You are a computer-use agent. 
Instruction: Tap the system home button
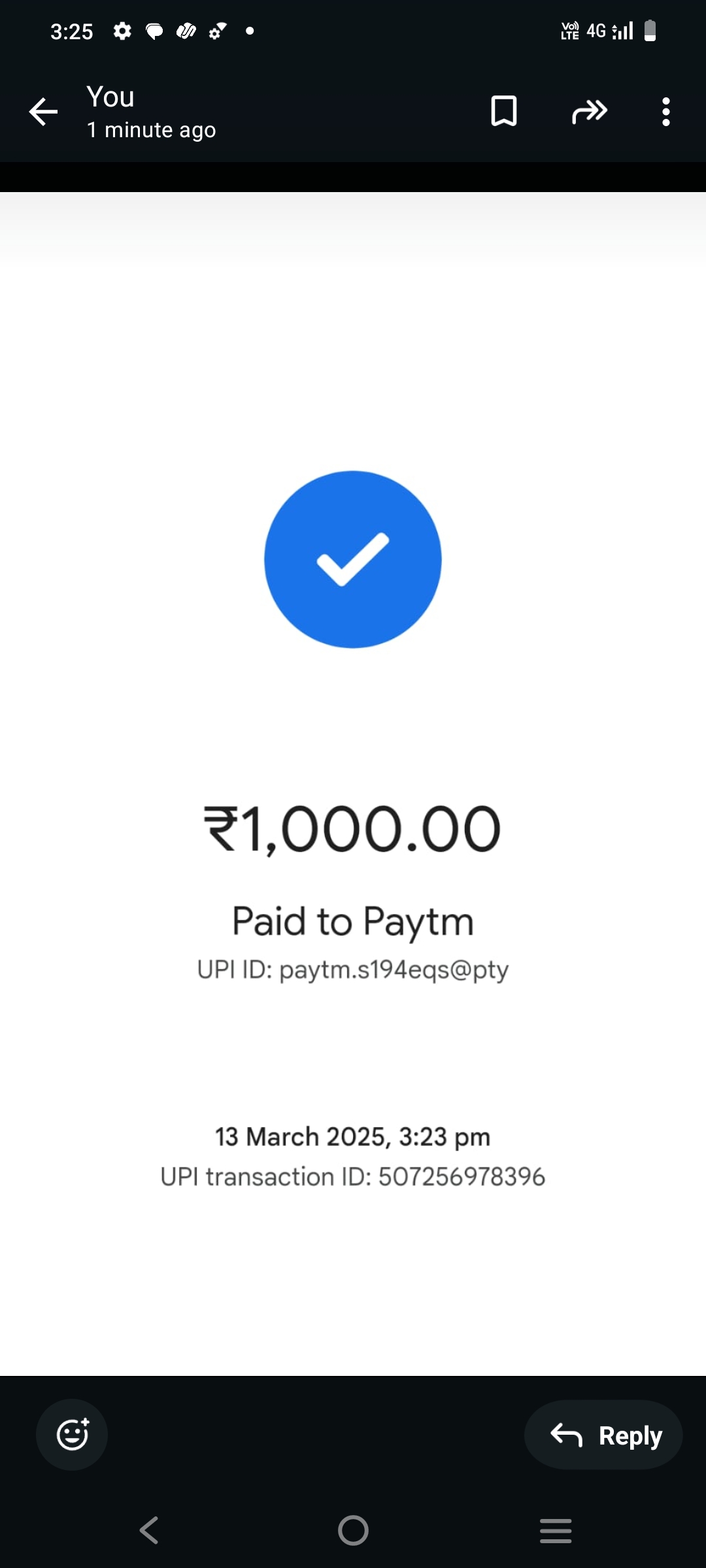point(353,1530)
